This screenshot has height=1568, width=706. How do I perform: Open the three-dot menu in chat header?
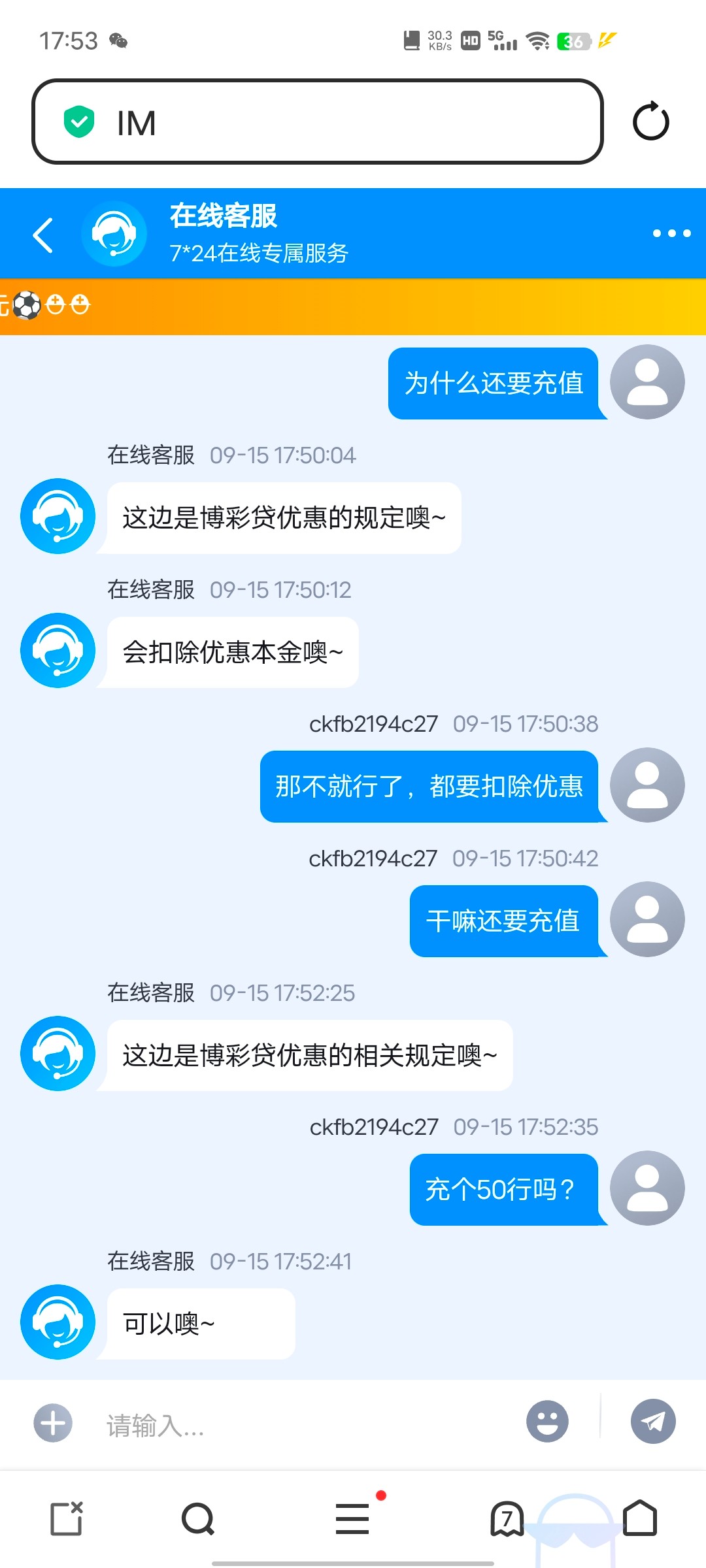(x=671, y=233)
